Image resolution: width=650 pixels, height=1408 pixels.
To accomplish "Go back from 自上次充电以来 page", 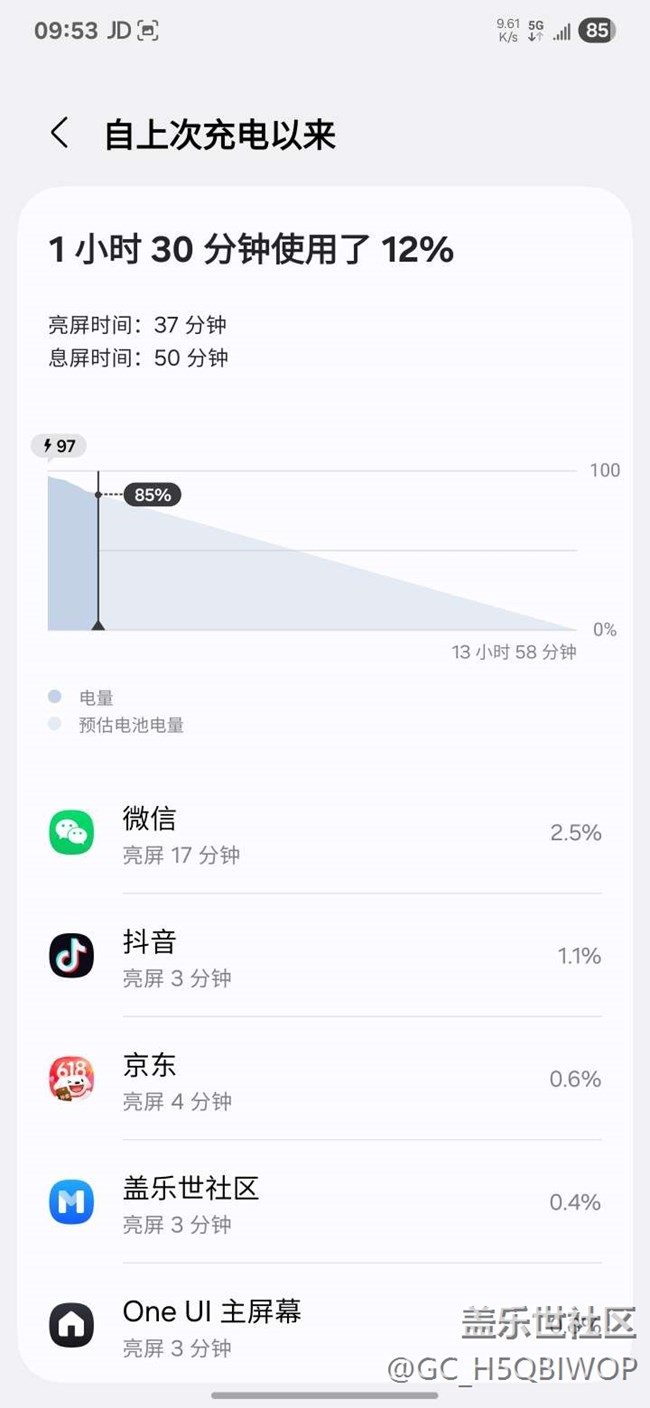I will pyautogui.click(x=60, y=133).
